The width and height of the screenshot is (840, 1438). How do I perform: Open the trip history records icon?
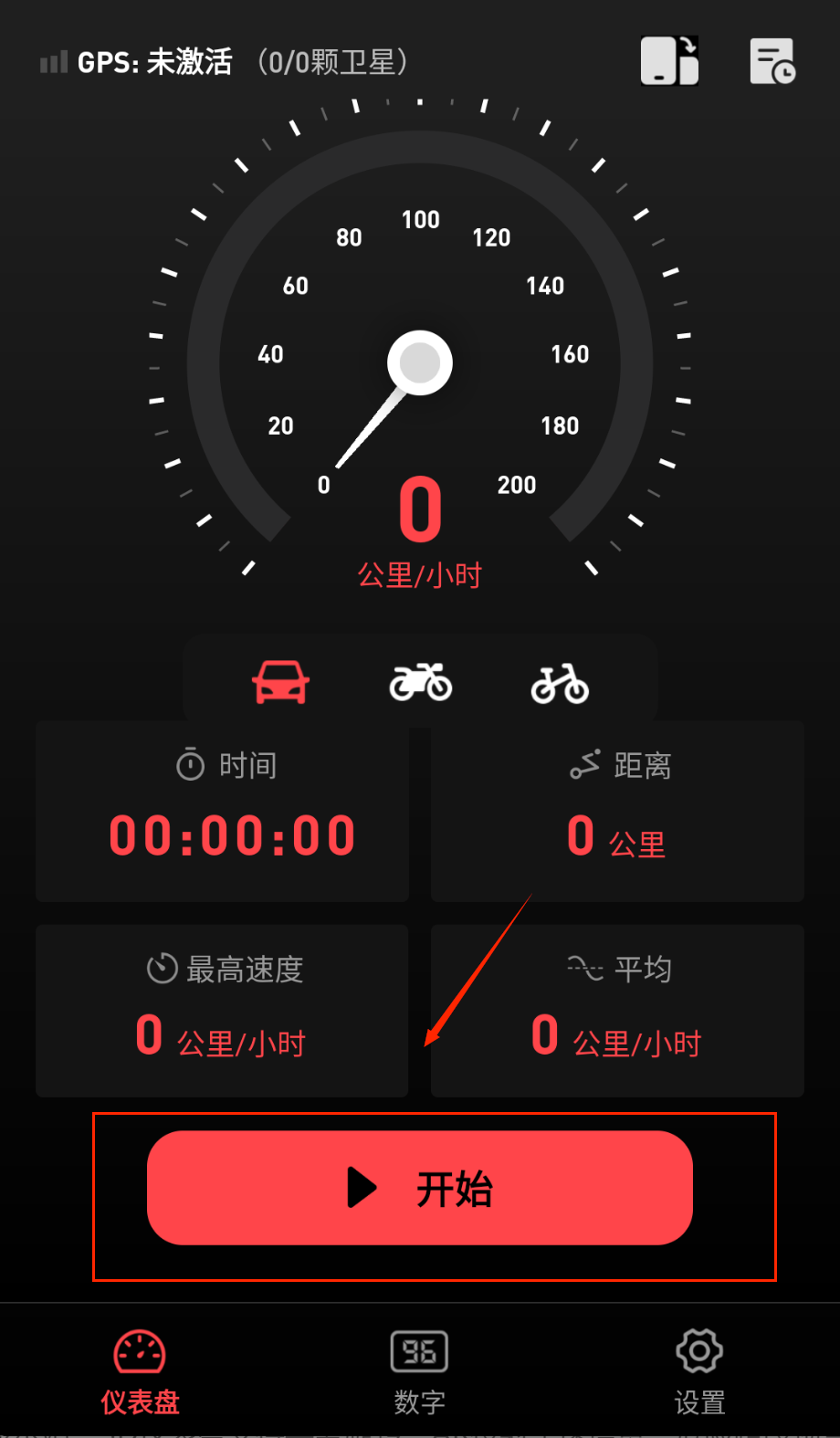(772, 61)
